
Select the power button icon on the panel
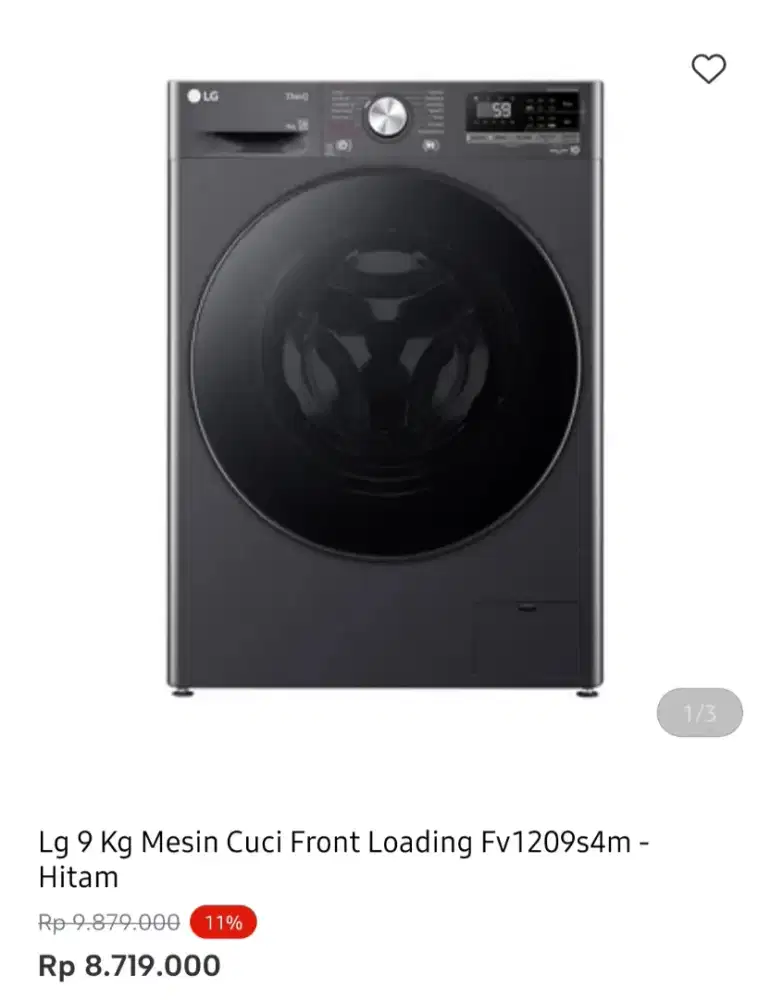pyautogui.click(x=341, y=144)
